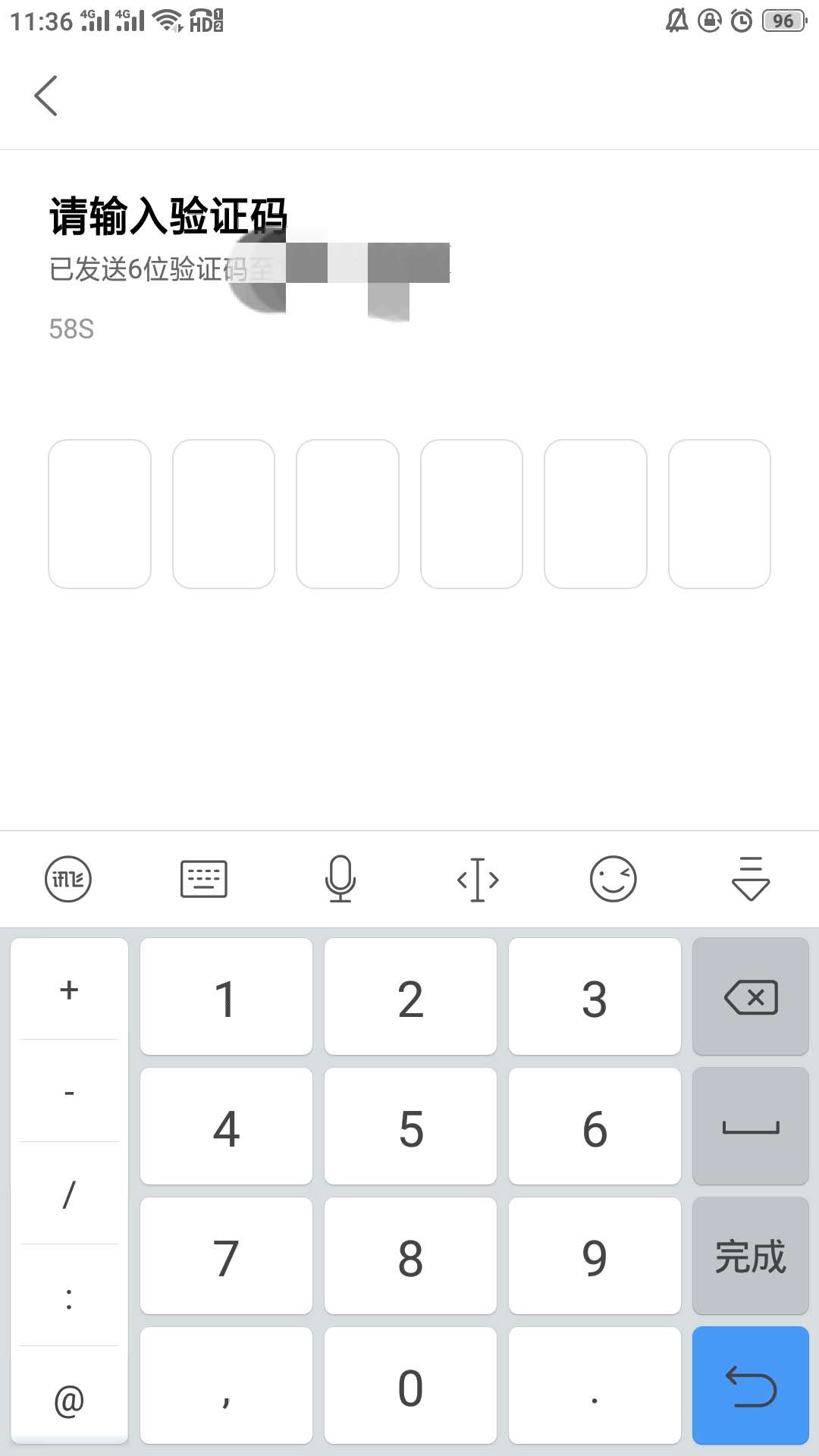Type the number 5 key
The height and width of the screenshot is (1456, 819).
[410, 1127]
